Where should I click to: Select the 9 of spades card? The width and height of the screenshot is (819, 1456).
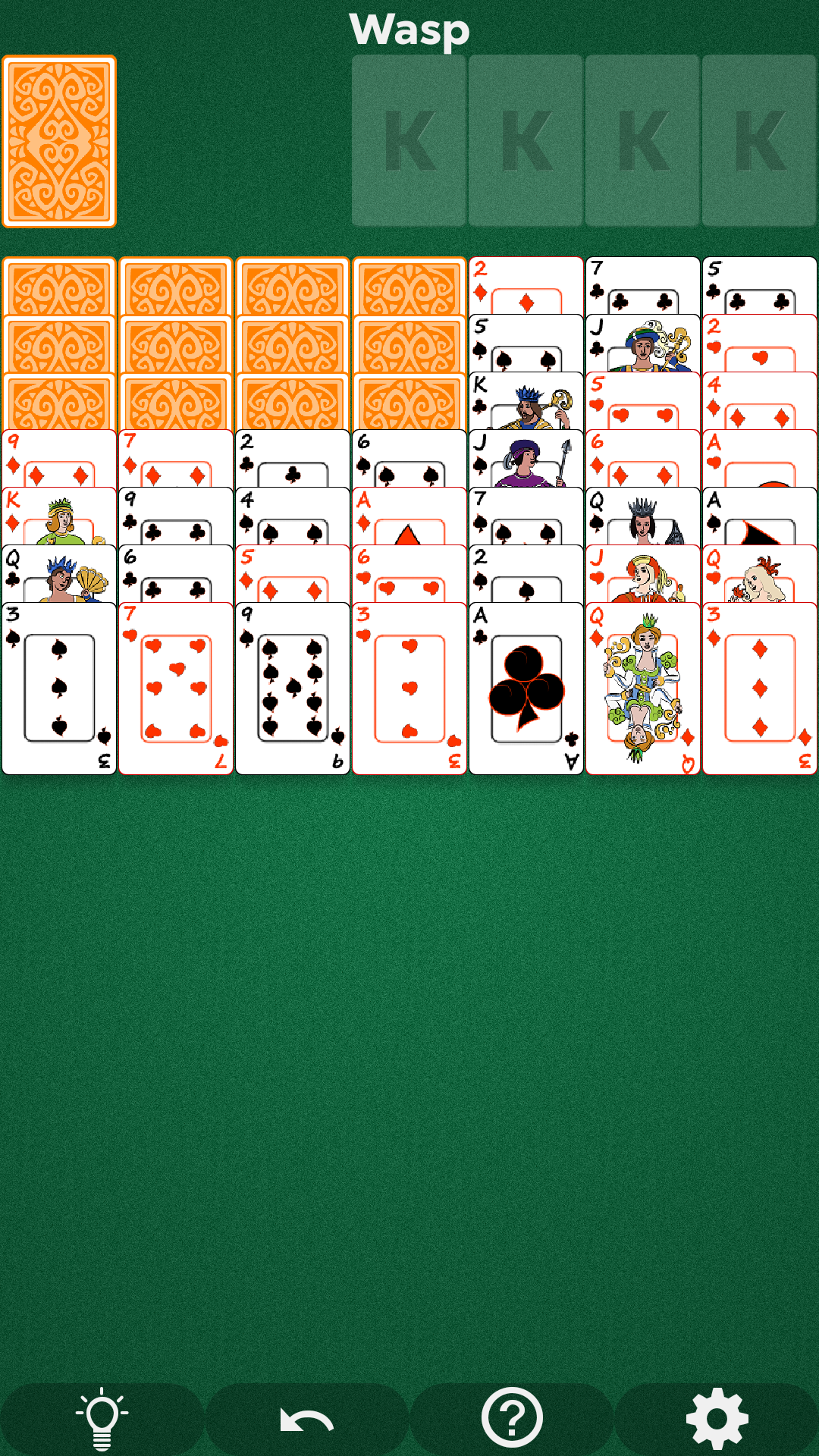(x=293, y=689)
